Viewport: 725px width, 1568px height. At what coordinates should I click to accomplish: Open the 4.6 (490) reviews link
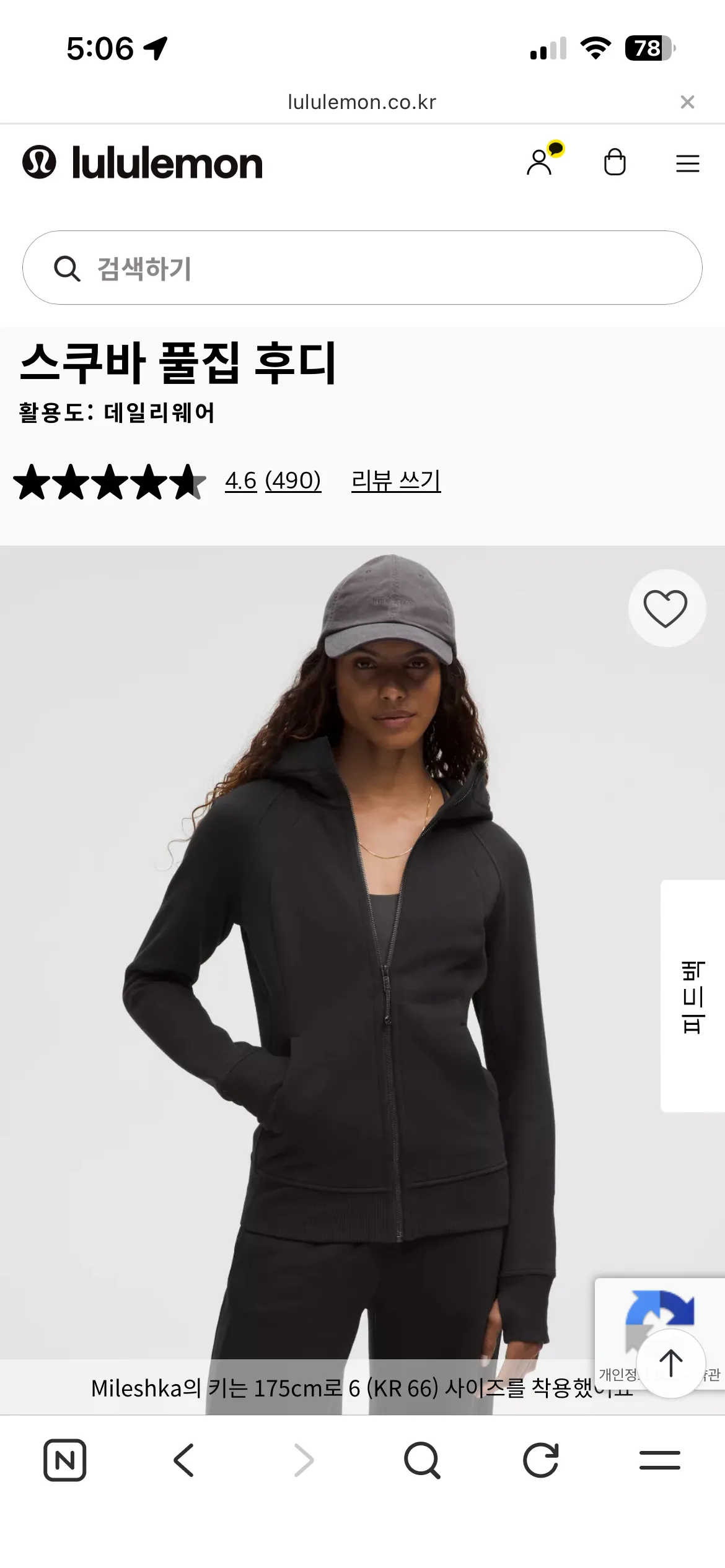[x=273, y=481]
